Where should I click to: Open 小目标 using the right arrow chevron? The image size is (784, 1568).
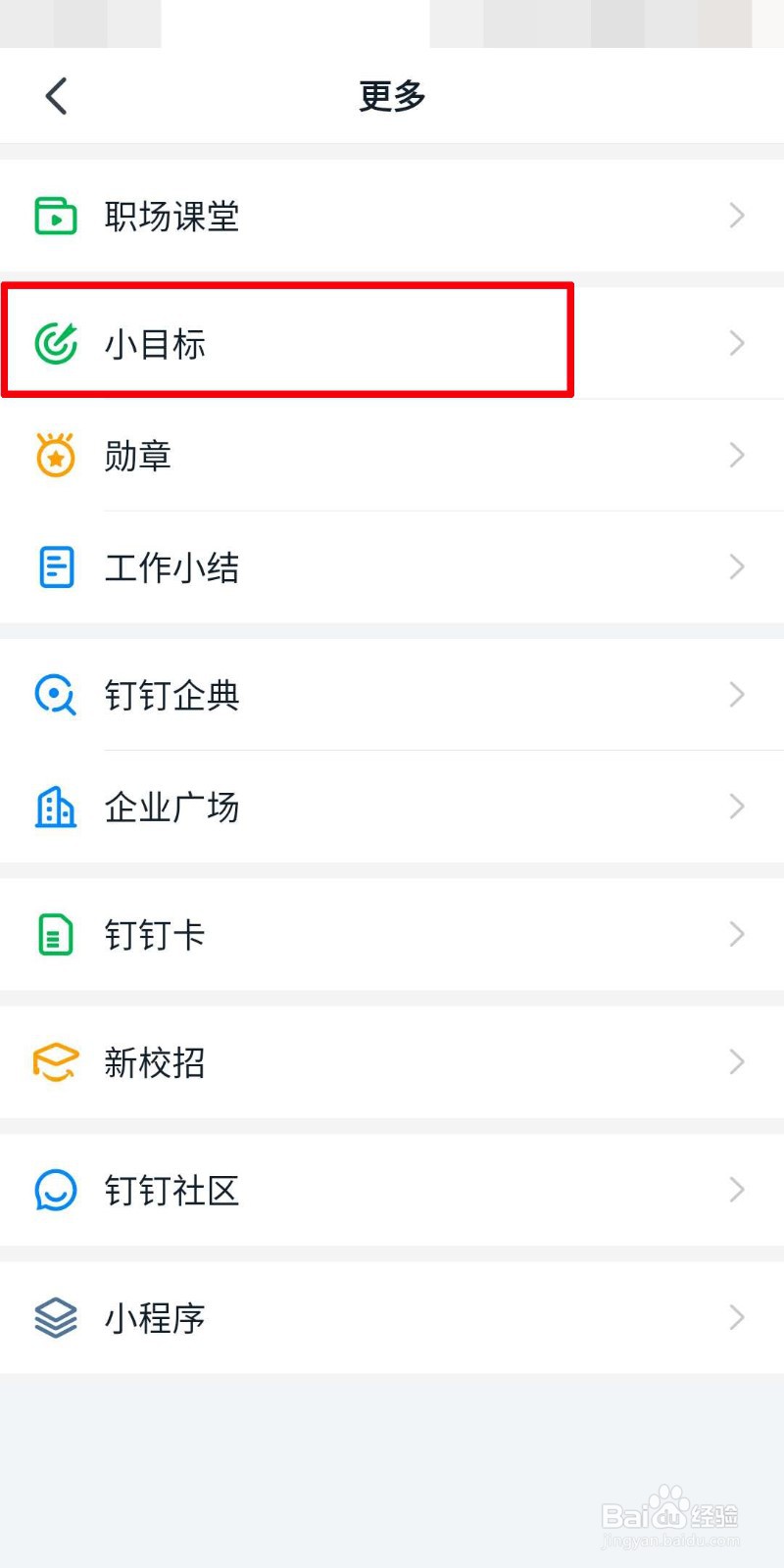click(737, 343)
